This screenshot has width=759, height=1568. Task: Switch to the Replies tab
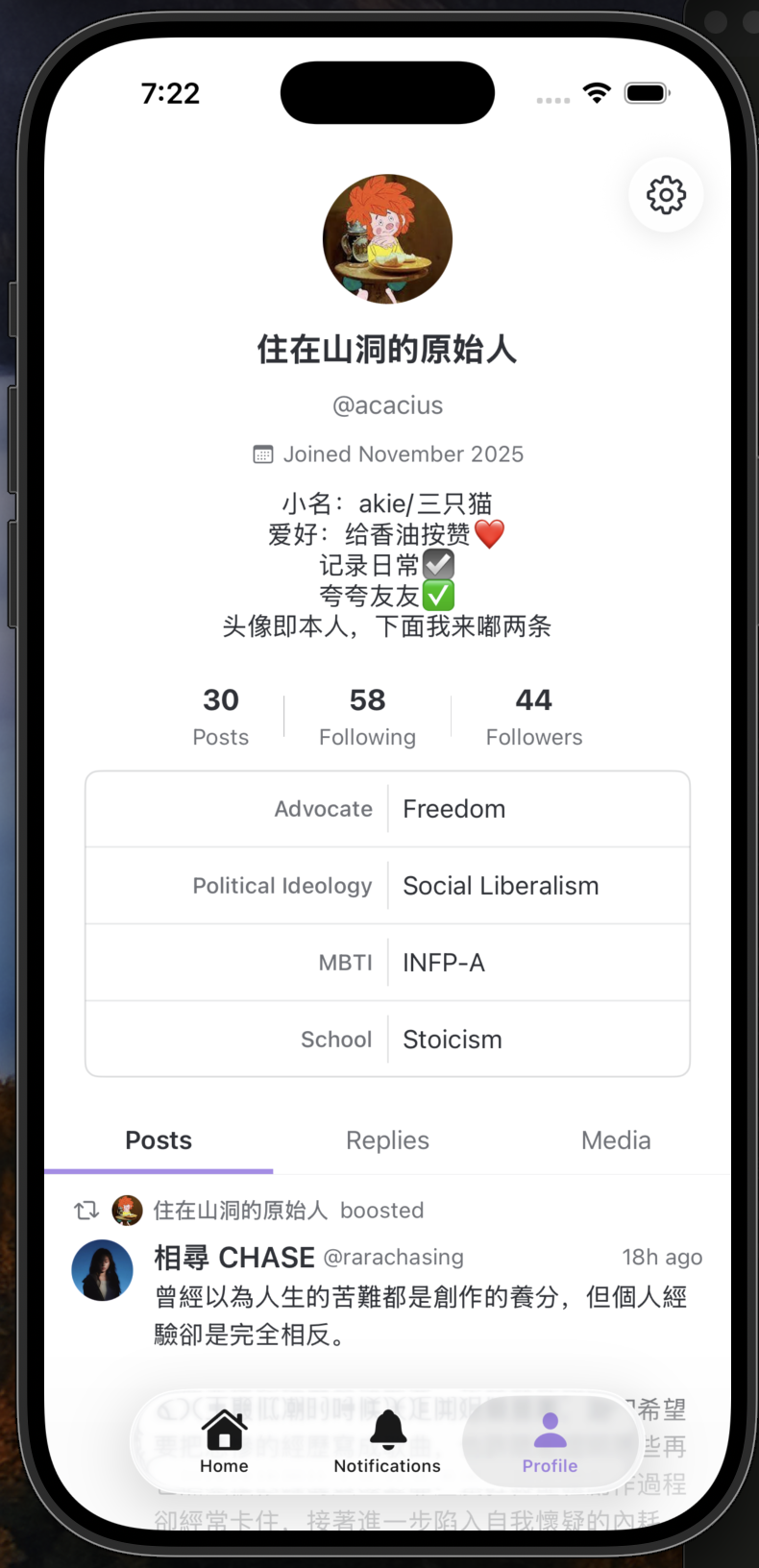pos(387,1140)
